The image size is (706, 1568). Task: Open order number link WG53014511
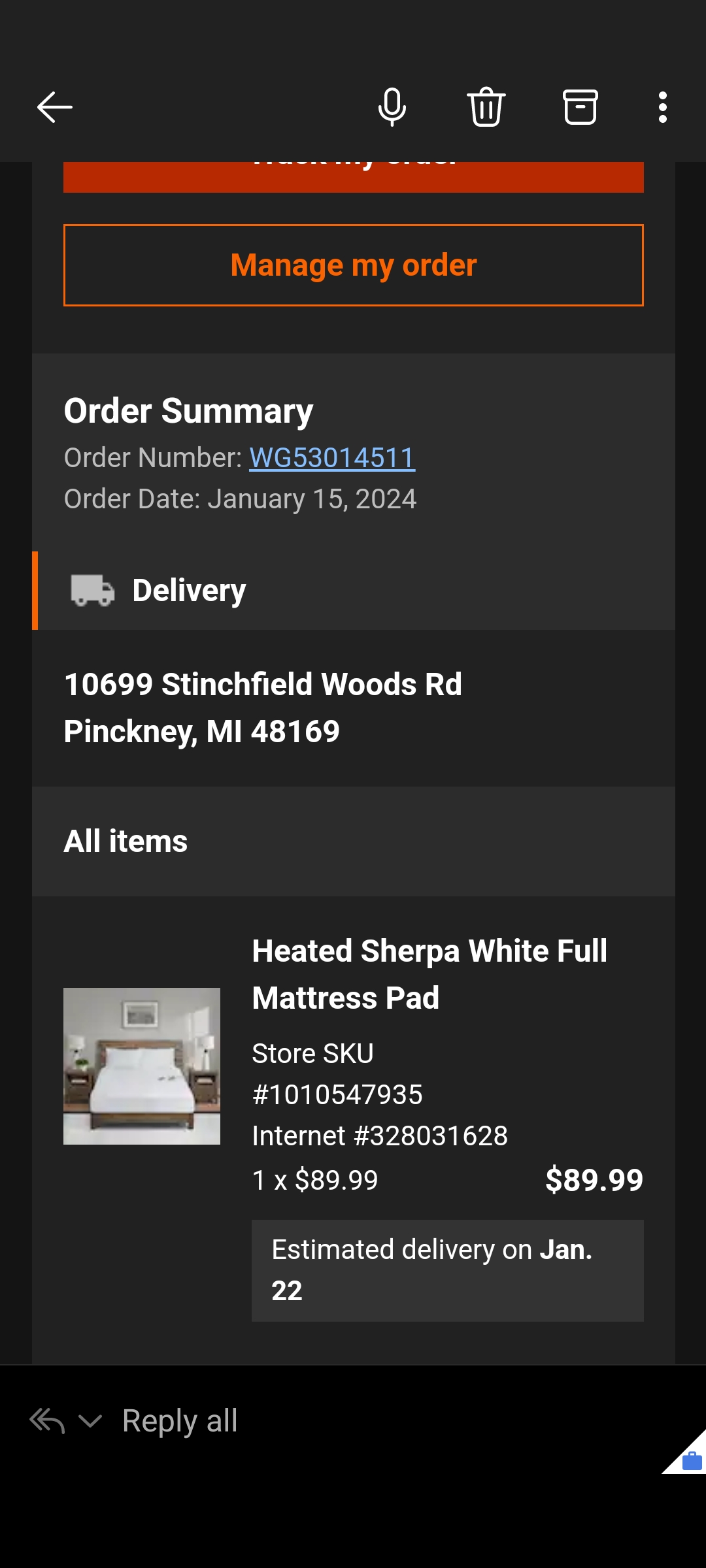coord(332,458)
